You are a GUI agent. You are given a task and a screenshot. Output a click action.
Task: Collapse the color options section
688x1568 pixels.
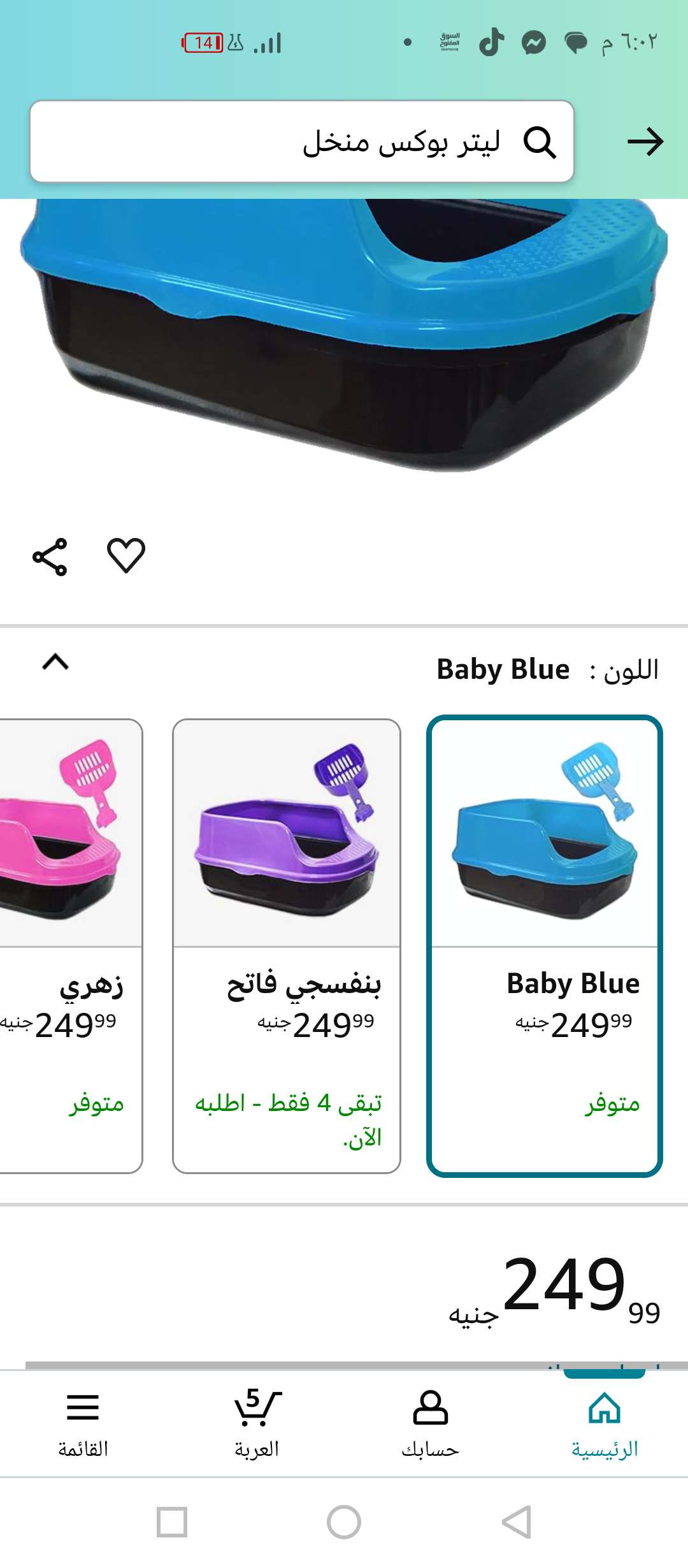(x=55, y=663)
